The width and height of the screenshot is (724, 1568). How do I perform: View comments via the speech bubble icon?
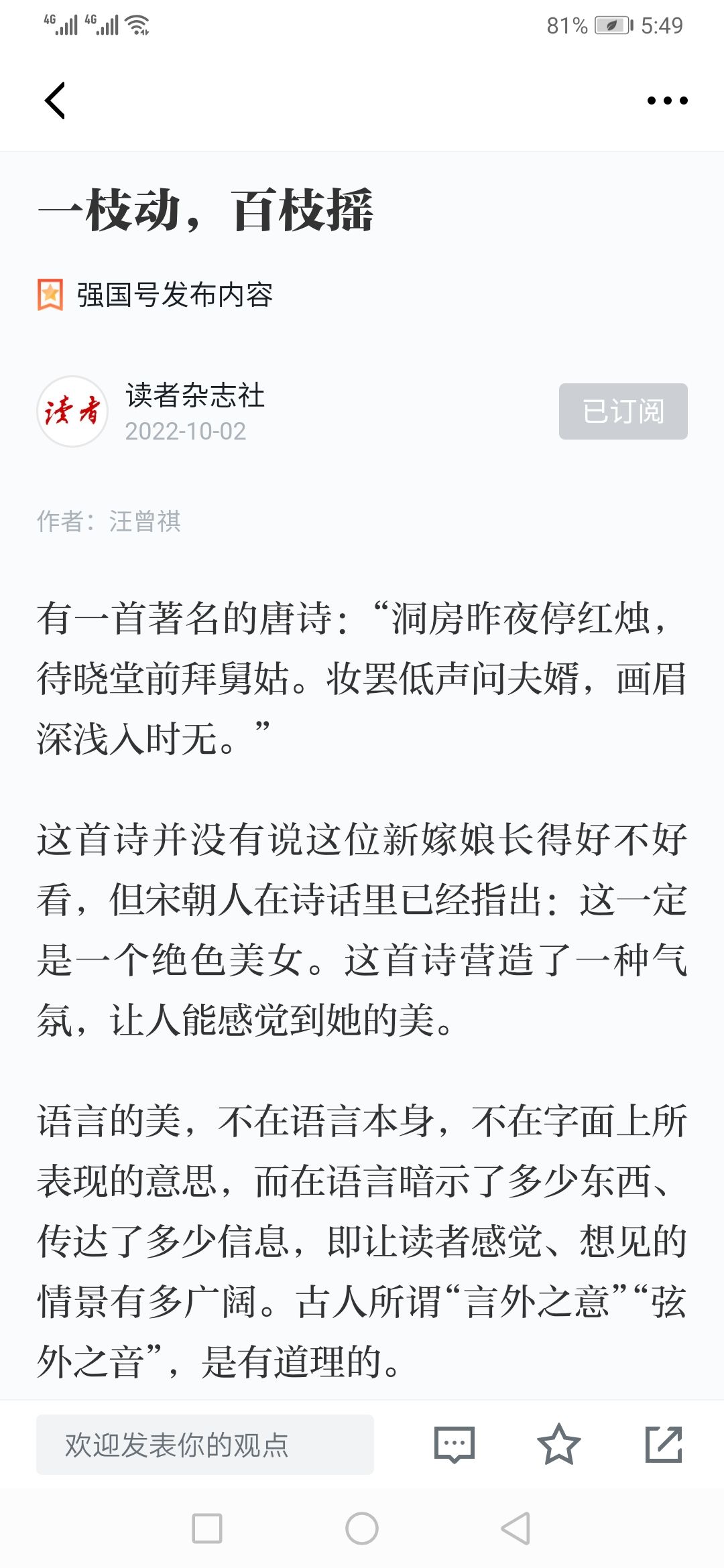(455, 1445)
